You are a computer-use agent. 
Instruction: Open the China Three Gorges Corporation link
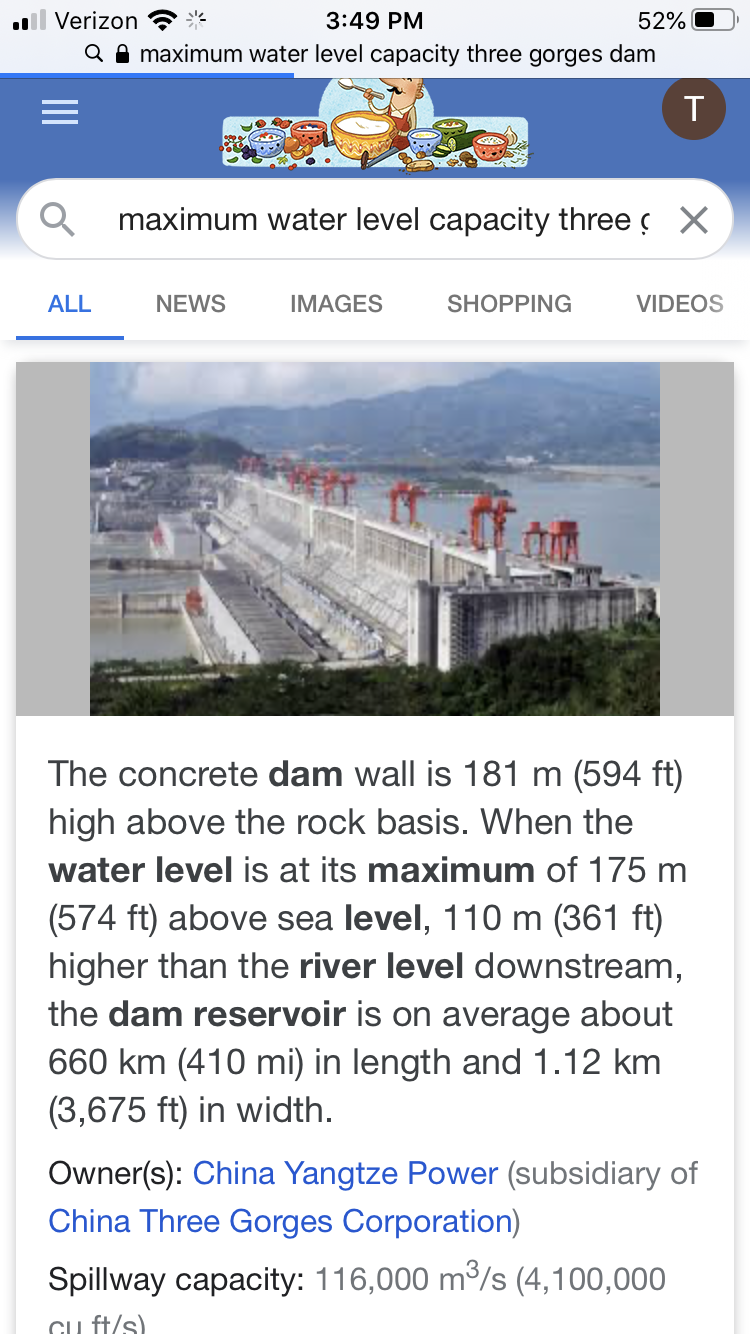(280, 1221)
